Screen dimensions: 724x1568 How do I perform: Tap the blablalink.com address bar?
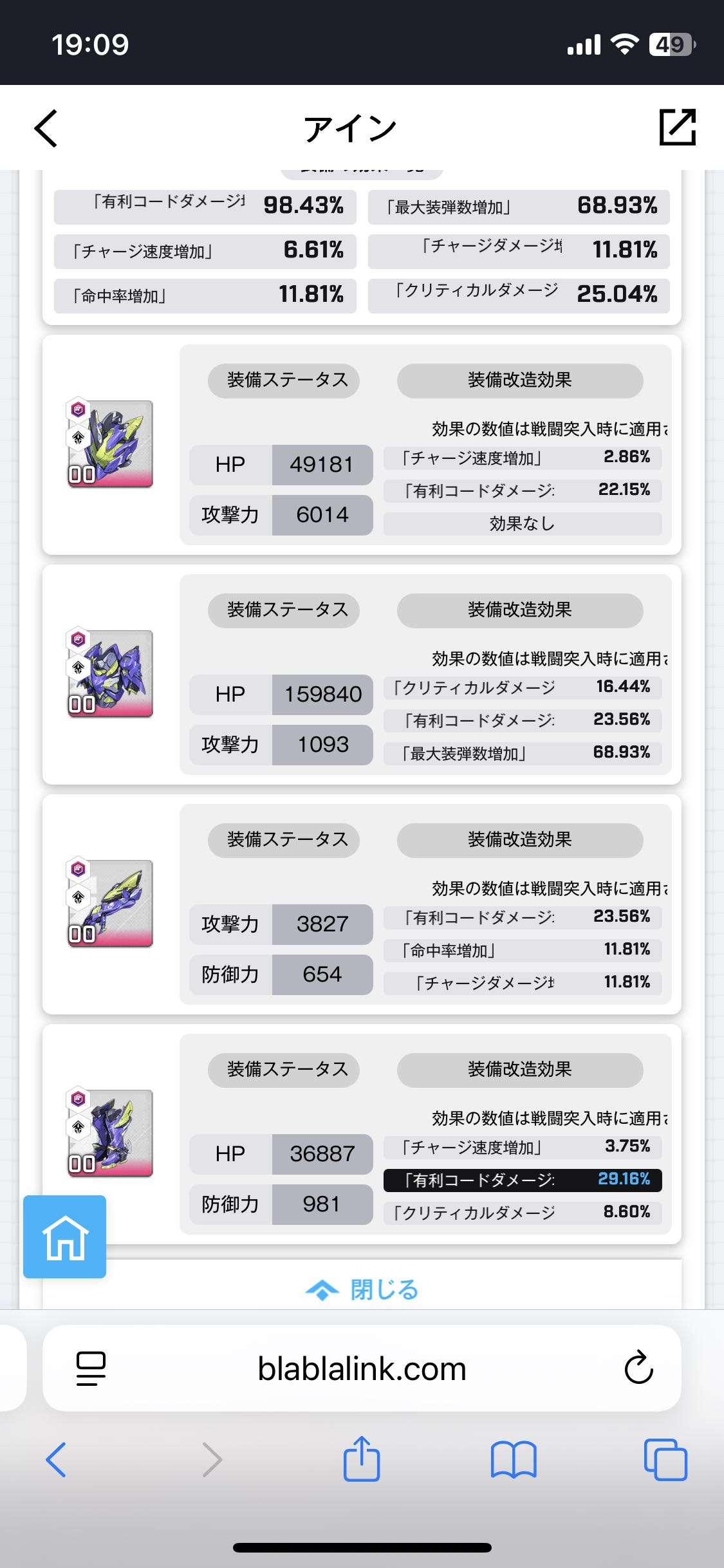(362, 1368)
